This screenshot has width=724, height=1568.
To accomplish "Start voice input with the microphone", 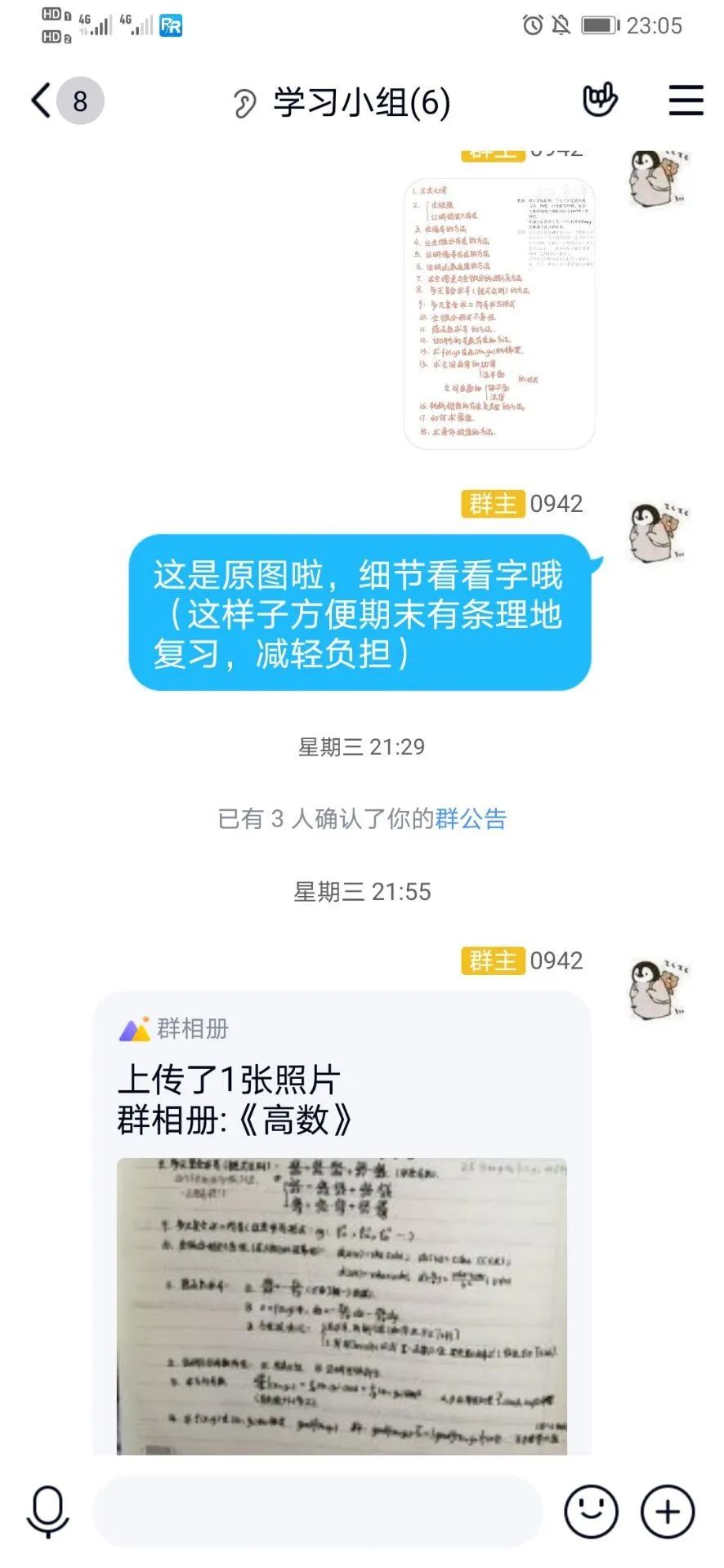I will coord(47,1512).
